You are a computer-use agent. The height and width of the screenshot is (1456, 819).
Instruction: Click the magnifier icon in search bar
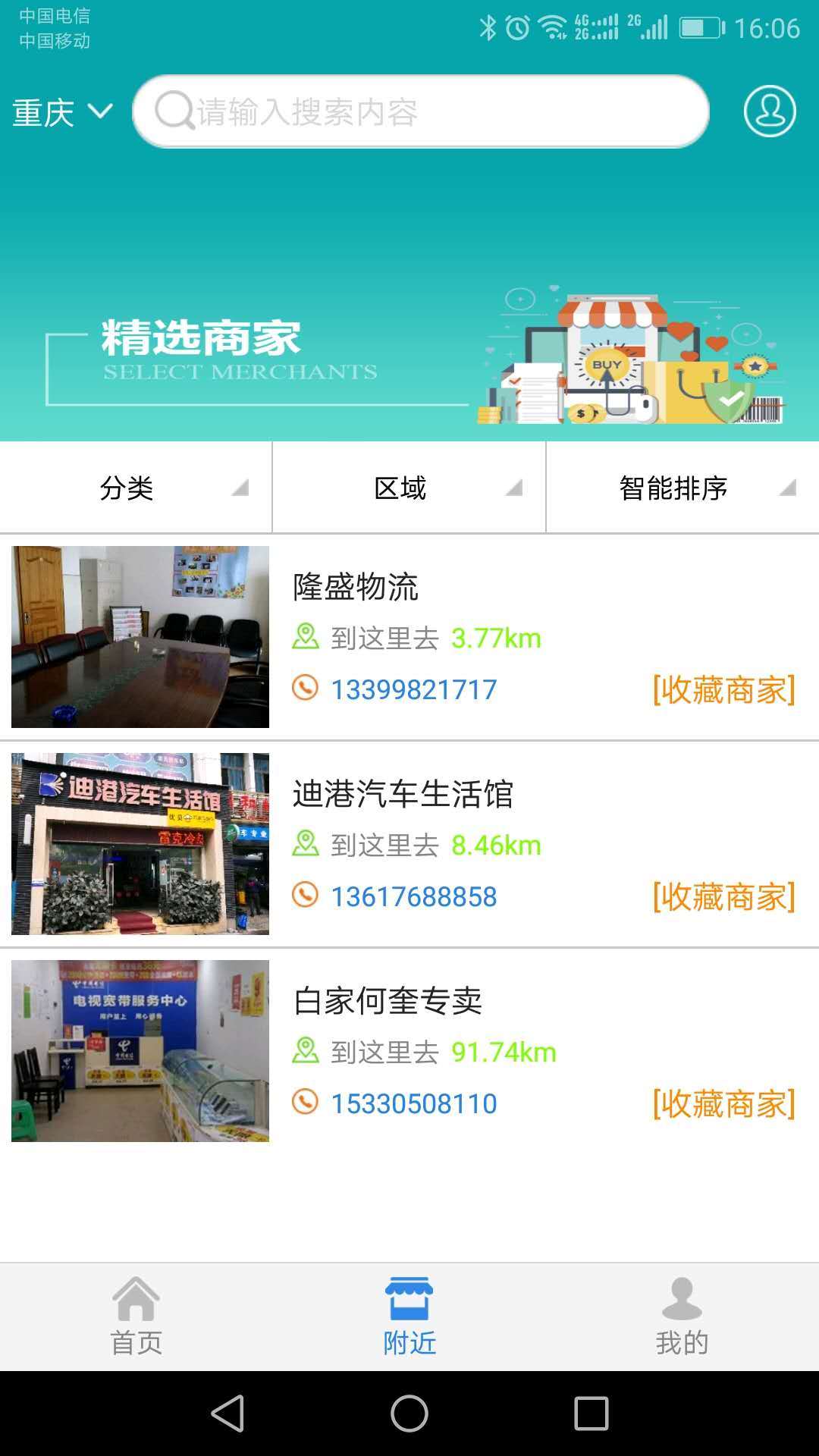click(175, 111)
